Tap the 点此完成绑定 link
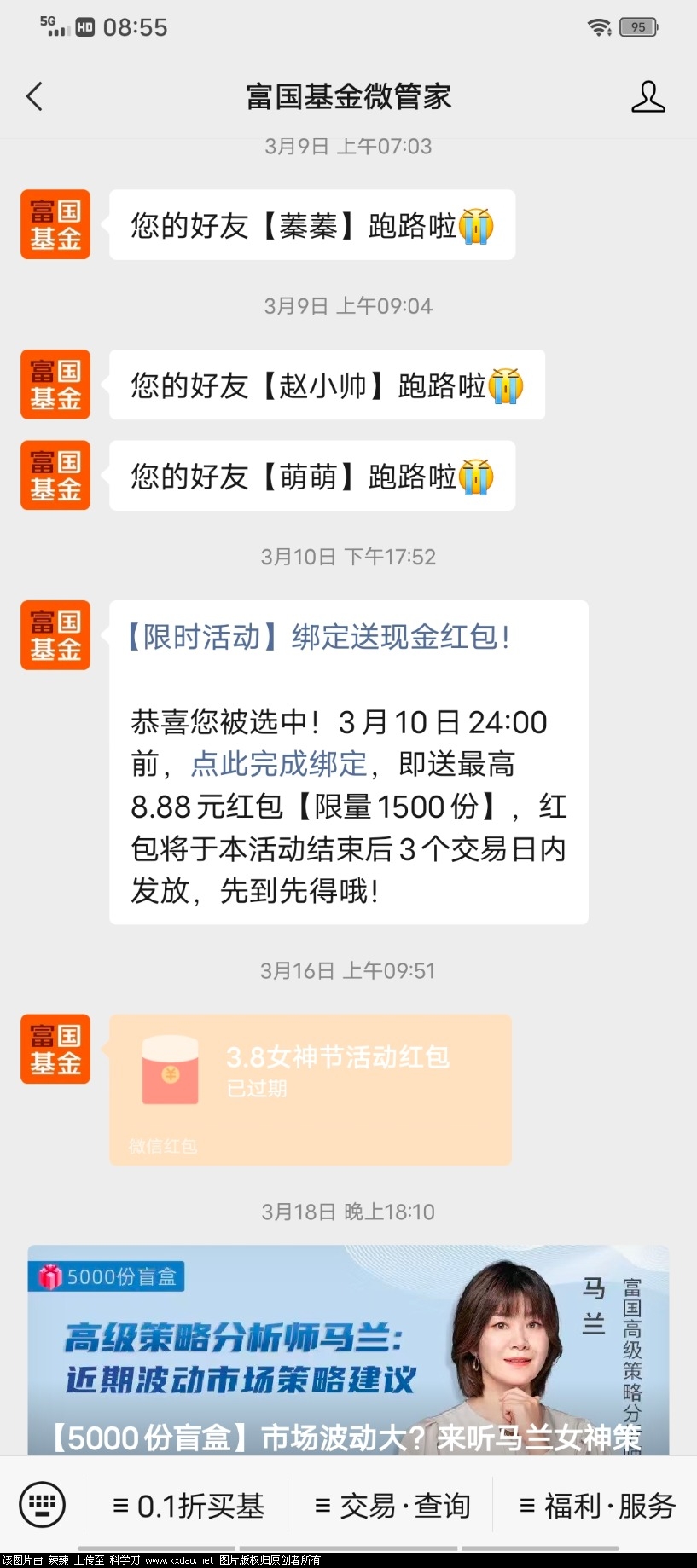The image size is (697, 1568). click(x=278, y=764)
